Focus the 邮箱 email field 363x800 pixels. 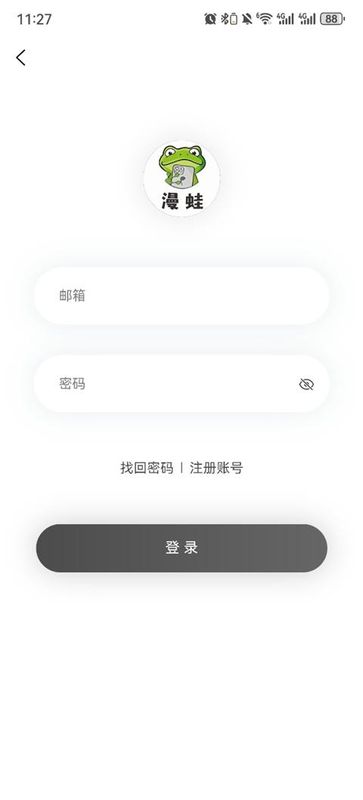182,296
